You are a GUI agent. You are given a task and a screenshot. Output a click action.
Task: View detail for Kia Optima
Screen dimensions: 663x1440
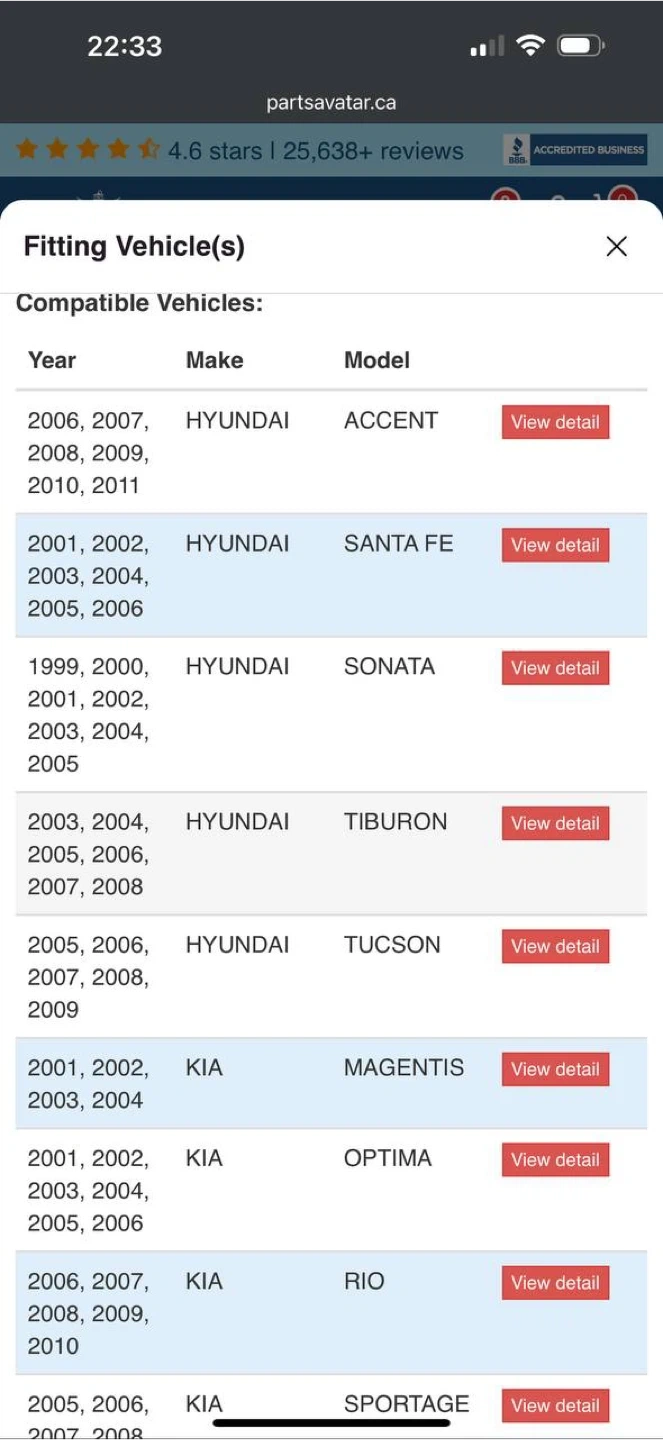[555, 1160]
